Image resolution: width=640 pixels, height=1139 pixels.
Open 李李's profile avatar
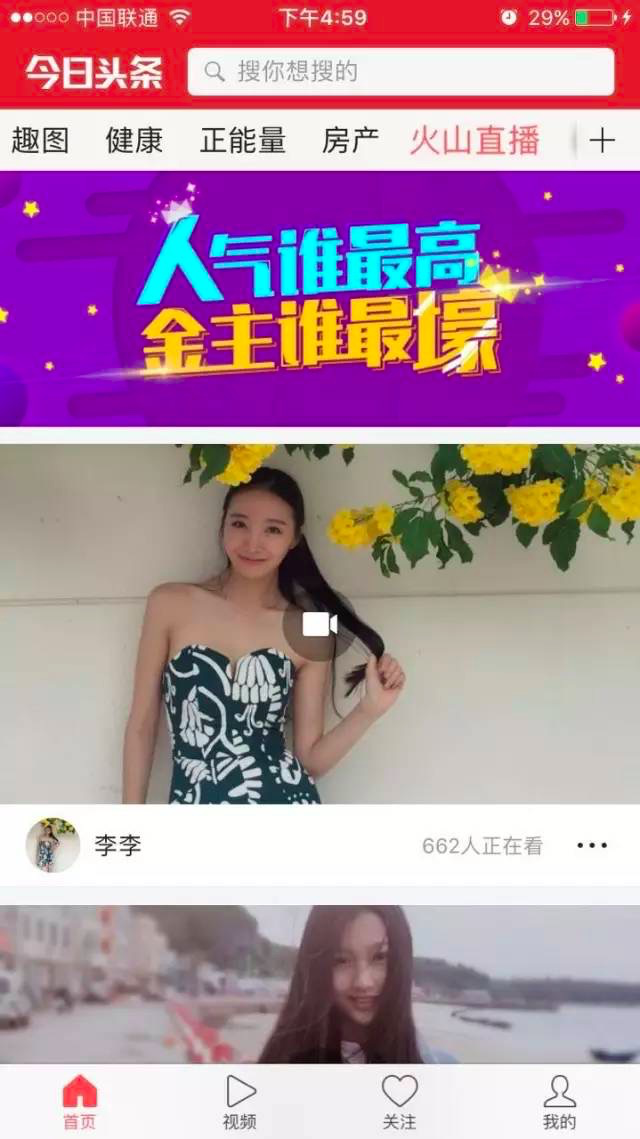pyautogui.click(x=52, y=845)
